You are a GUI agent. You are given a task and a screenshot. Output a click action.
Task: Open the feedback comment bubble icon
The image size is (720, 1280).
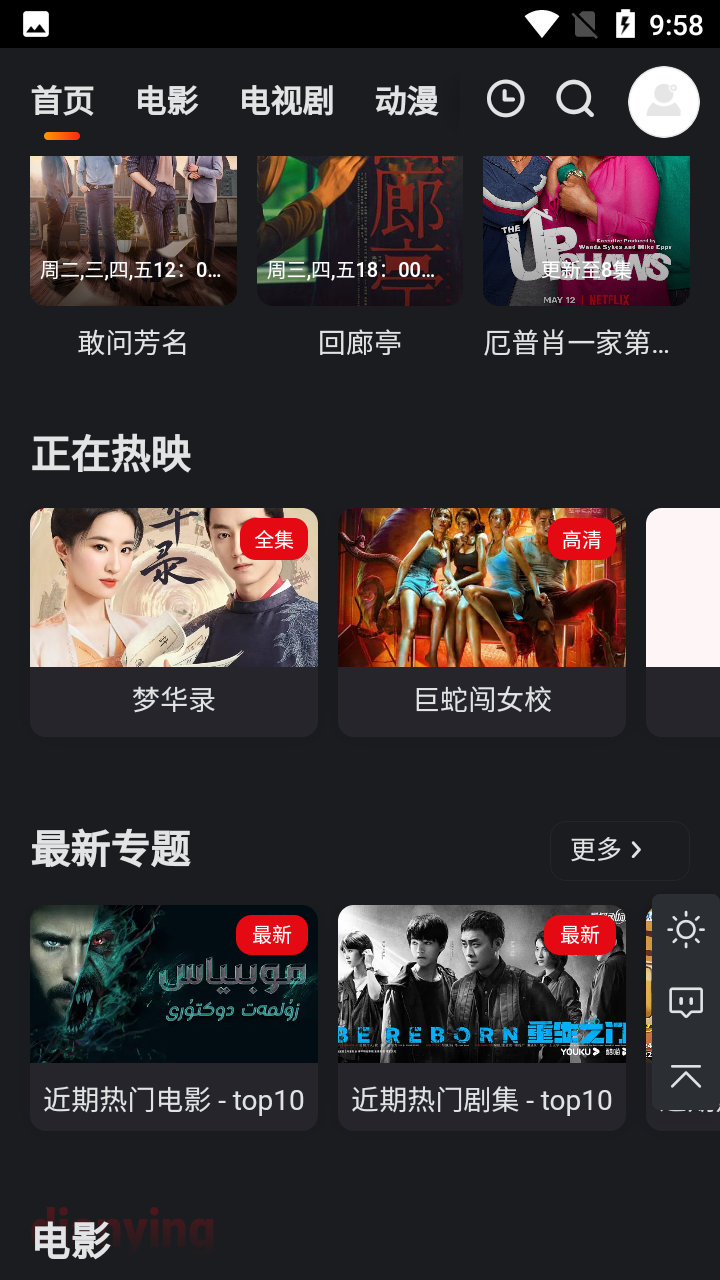(x=686, y=1003)
